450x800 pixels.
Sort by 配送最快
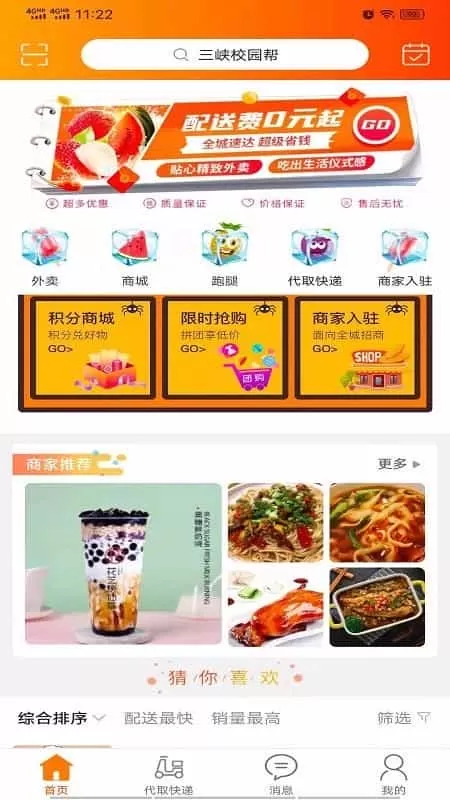[x=159, y=718]
